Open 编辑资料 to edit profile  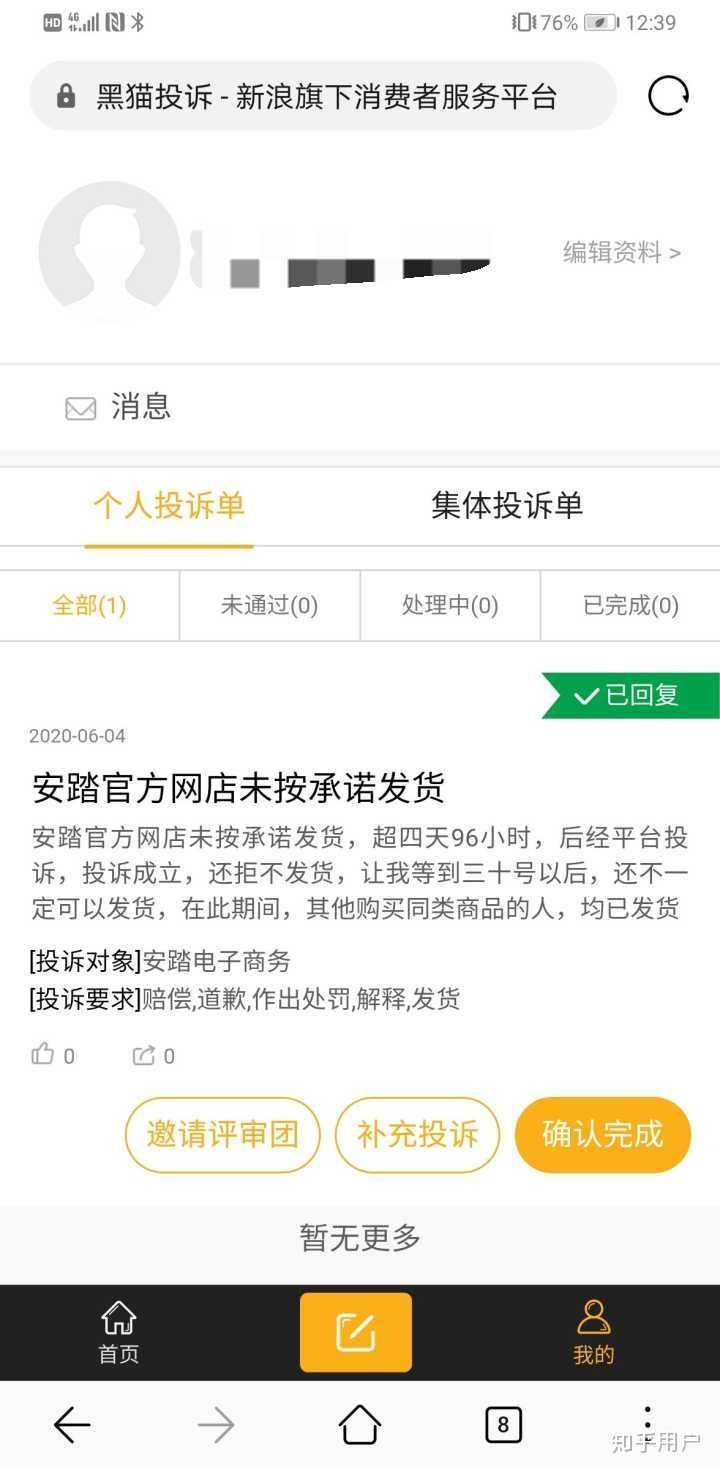pos(621,252)
